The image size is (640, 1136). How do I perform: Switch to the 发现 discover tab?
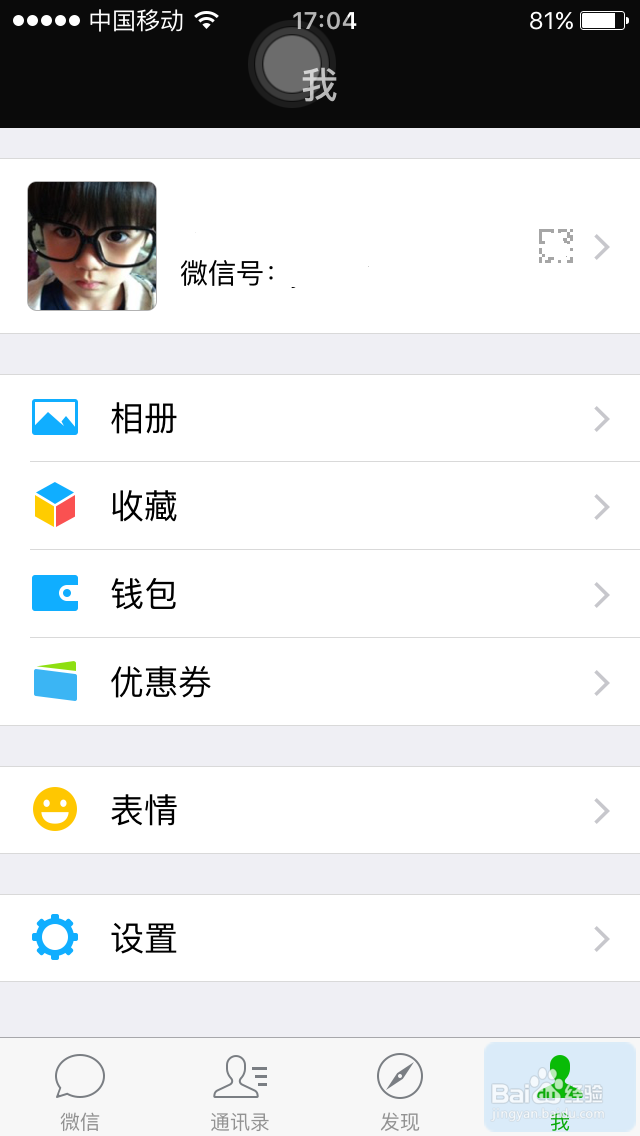click(x=400, y=1089)
